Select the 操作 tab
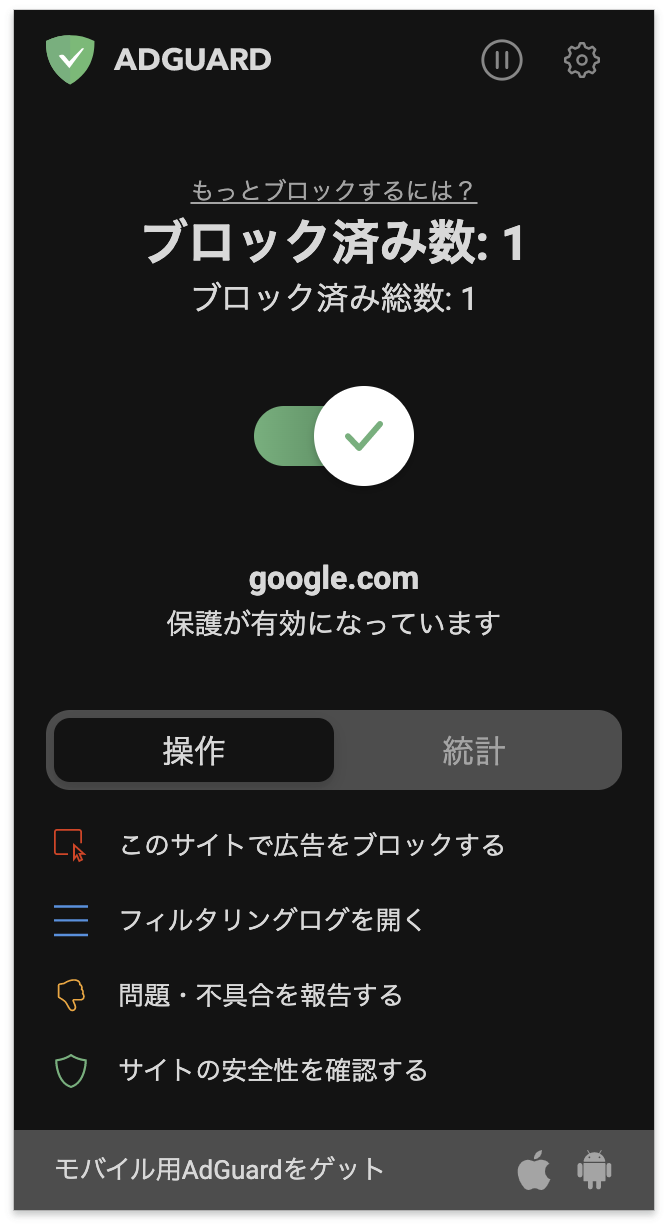The image size is (668, 1228). [x=194, y=750]
